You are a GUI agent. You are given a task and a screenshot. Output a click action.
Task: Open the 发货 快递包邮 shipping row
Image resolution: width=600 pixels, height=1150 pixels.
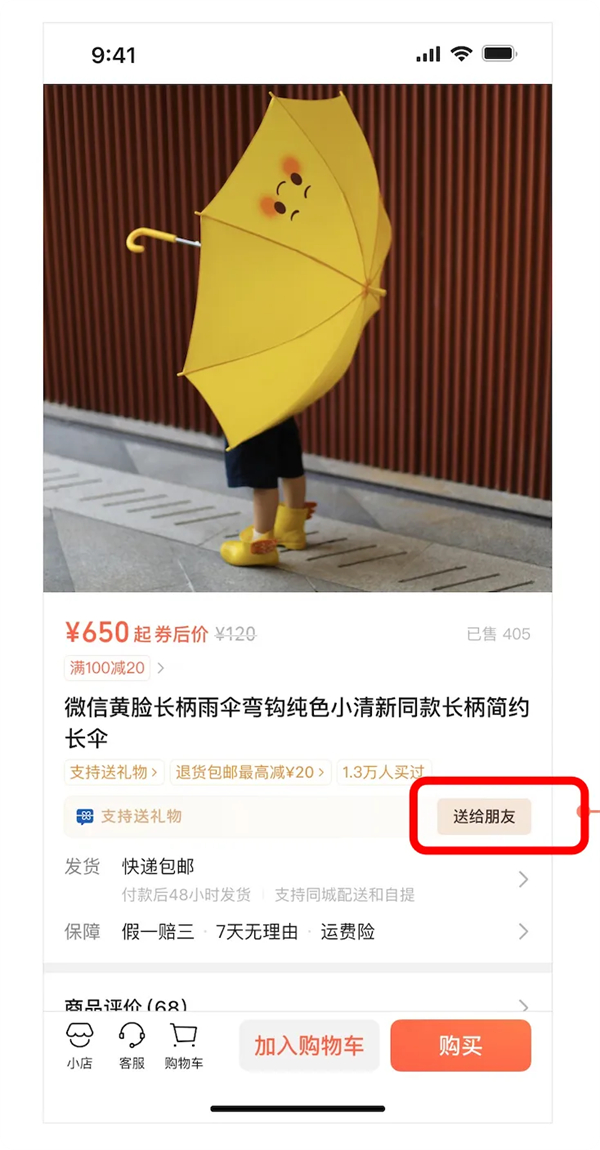(297, 879)
